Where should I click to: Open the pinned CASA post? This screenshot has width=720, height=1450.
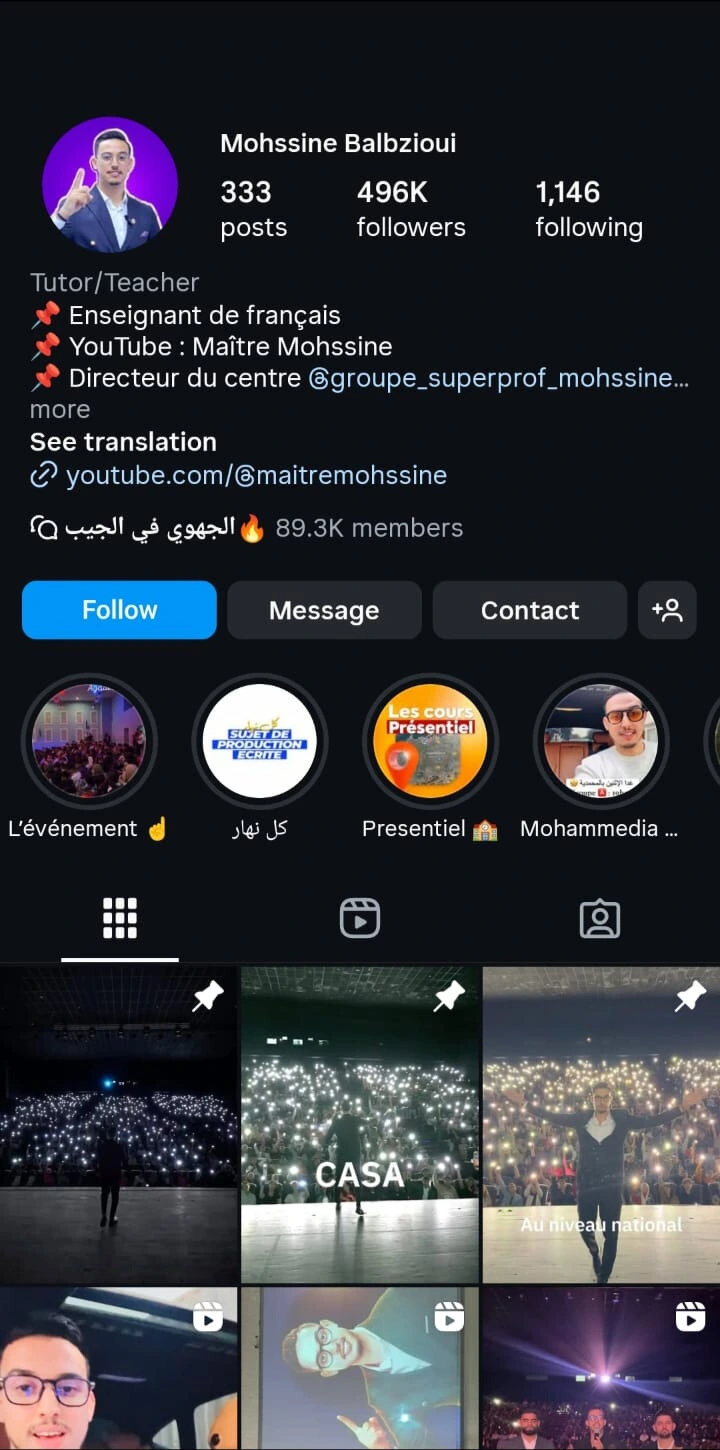(x=360, y=1125)
